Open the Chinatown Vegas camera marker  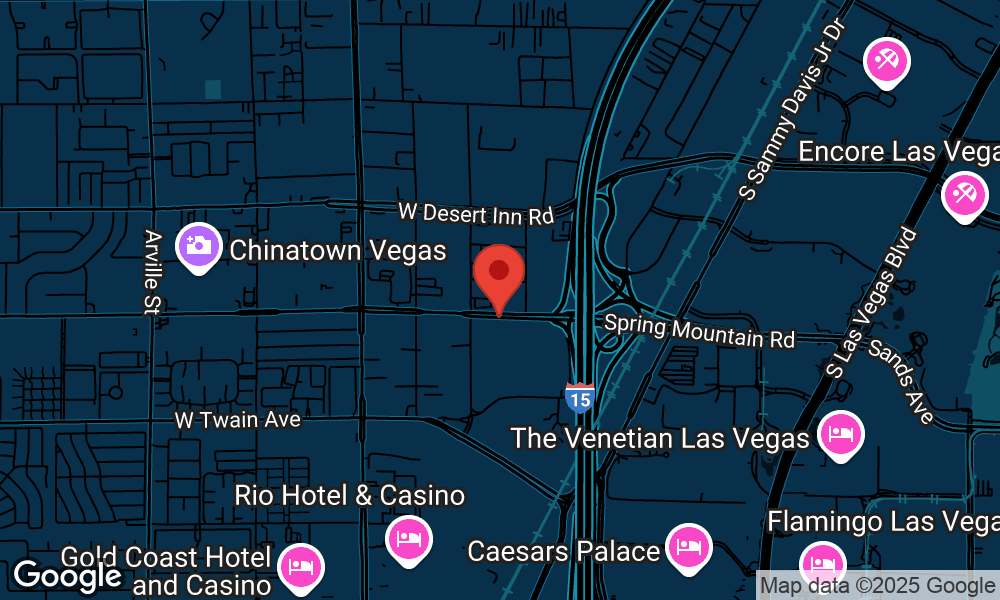(x=198, y=245)
